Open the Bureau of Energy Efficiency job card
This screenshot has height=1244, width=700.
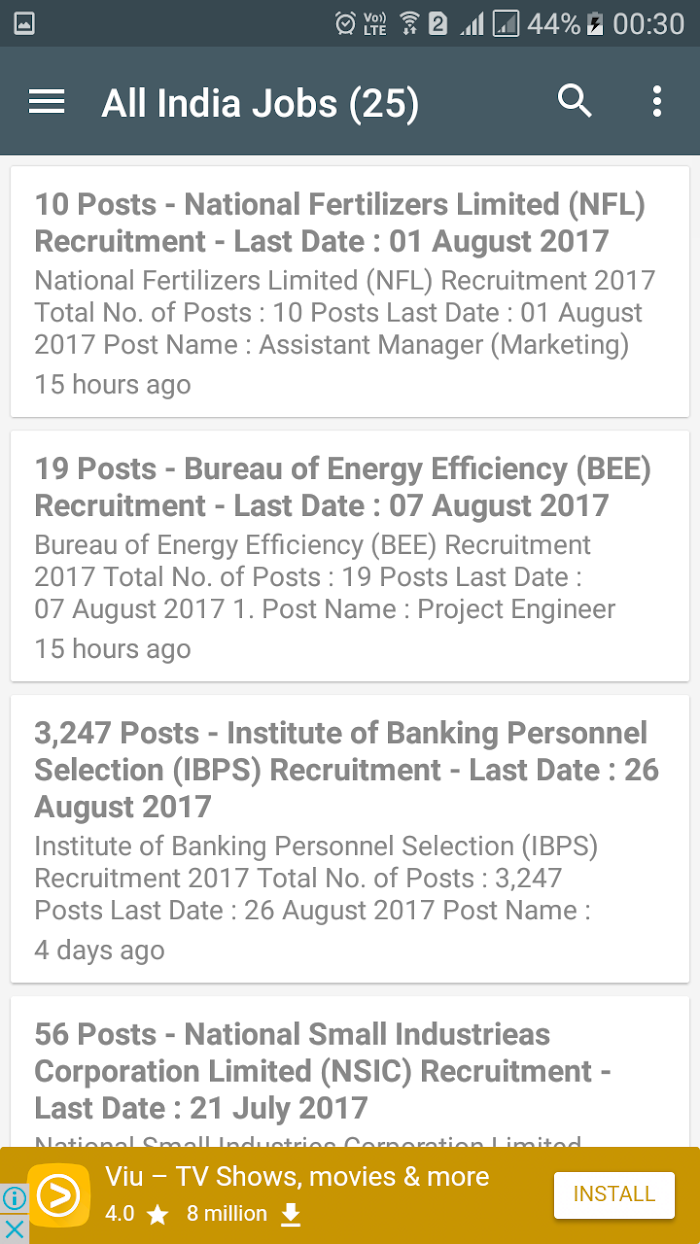point(350,556)
